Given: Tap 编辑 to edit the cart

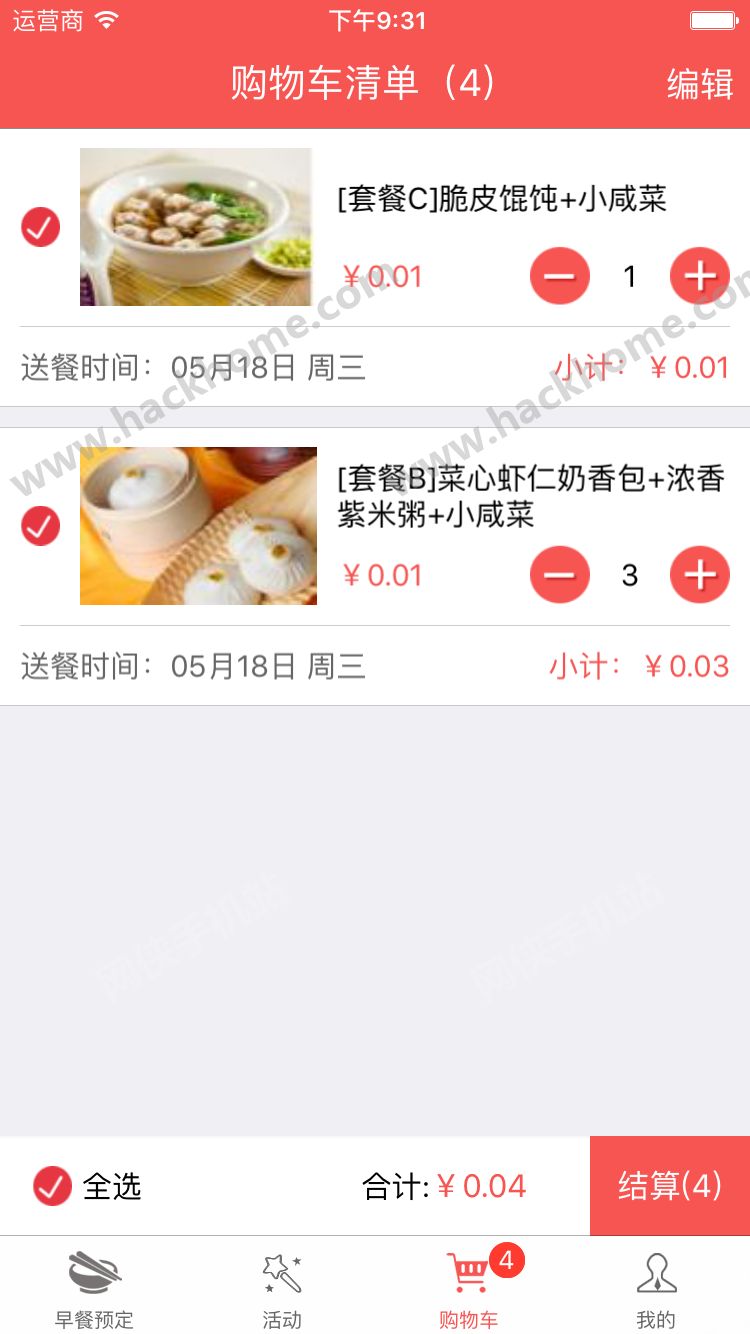Looking at the screenshot, I should coord(699,84).
